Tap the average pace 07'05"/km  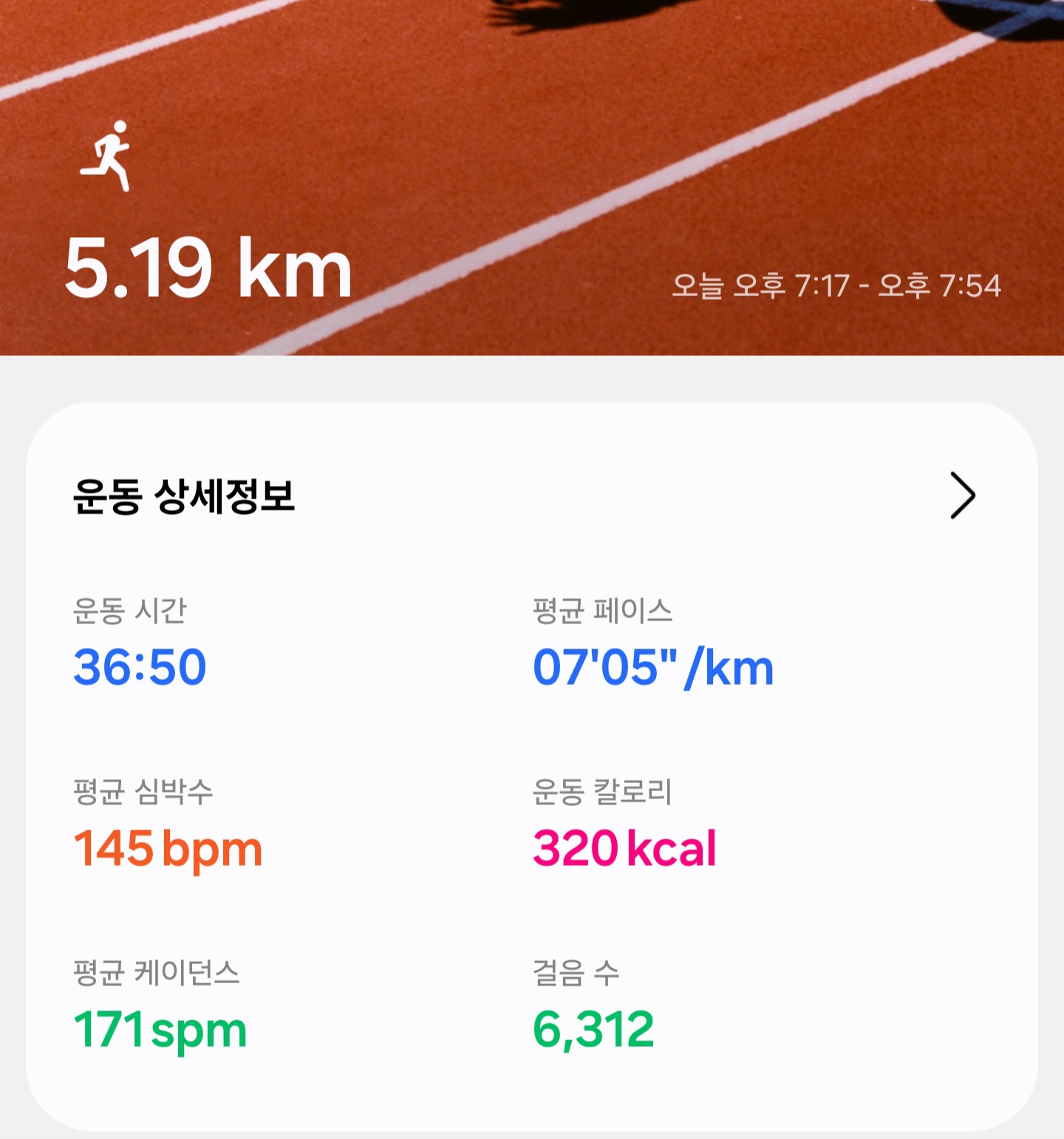tap(653, 666)
